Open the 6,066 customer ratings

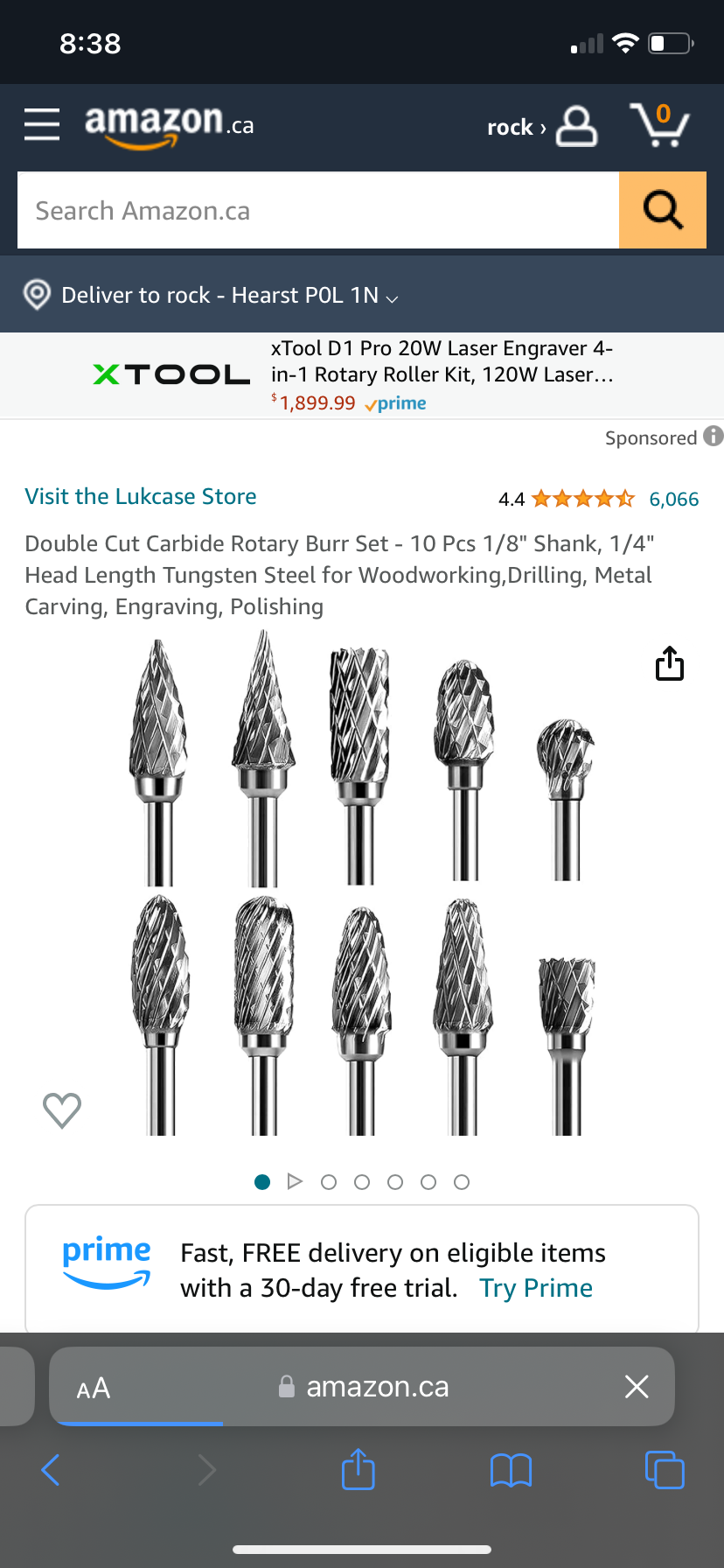pos(674,500)
